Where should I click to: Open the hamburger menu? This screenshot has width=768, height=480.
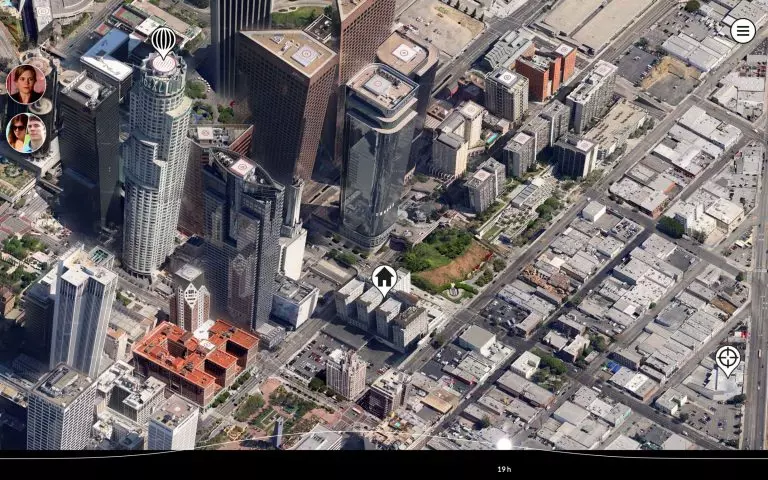pyautogui.click(x=742, y=30)
